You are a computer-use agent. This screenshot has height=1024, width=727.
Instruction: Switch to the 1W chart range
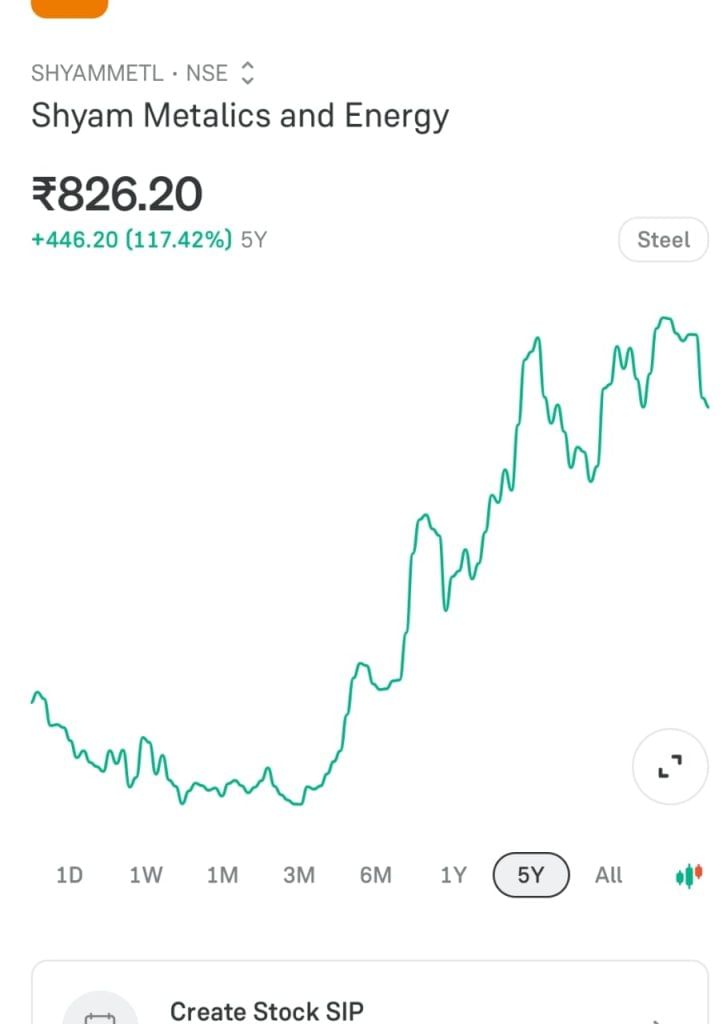(x=145, y=875)
